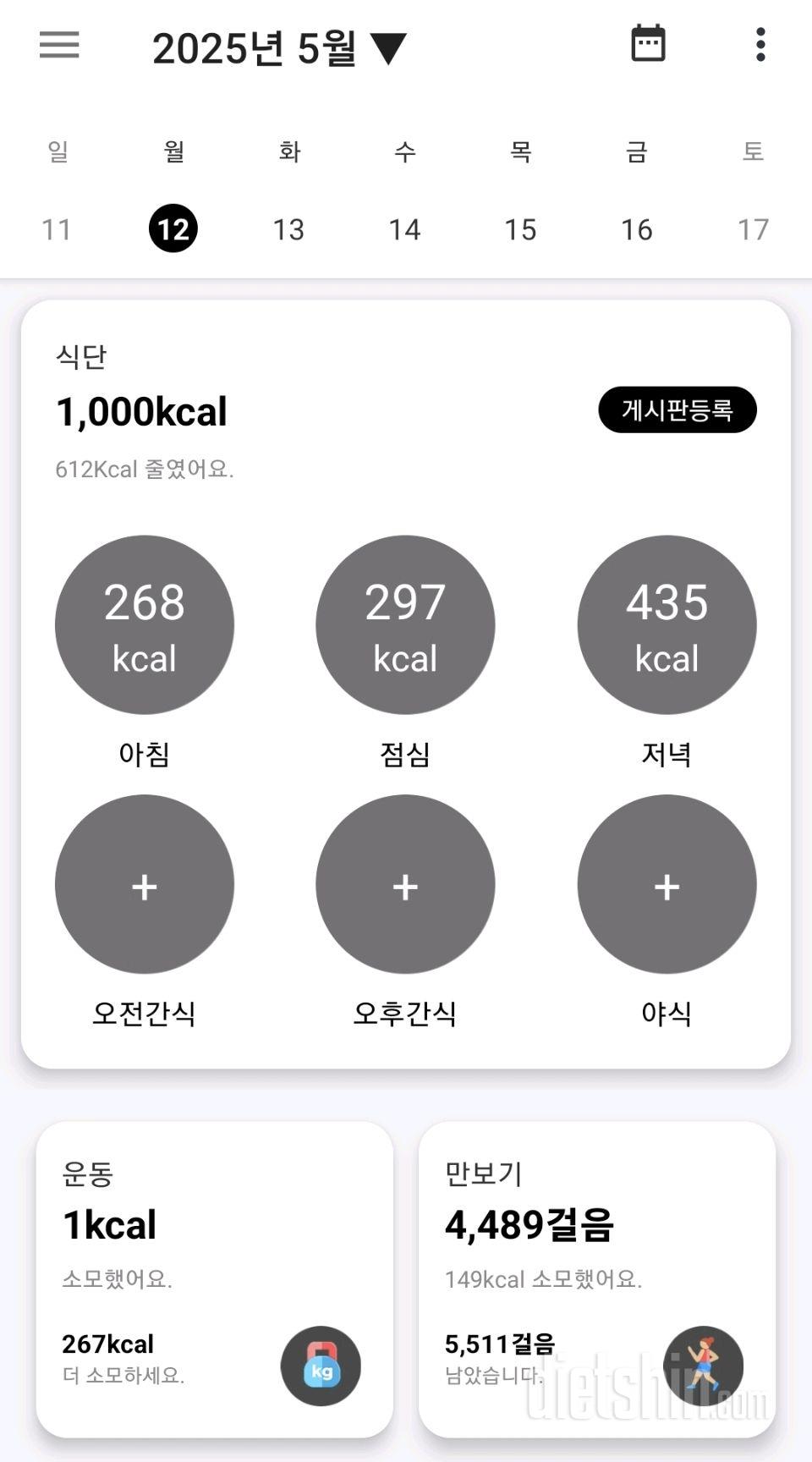Add a meal to 오전간식

click(145, 884)
